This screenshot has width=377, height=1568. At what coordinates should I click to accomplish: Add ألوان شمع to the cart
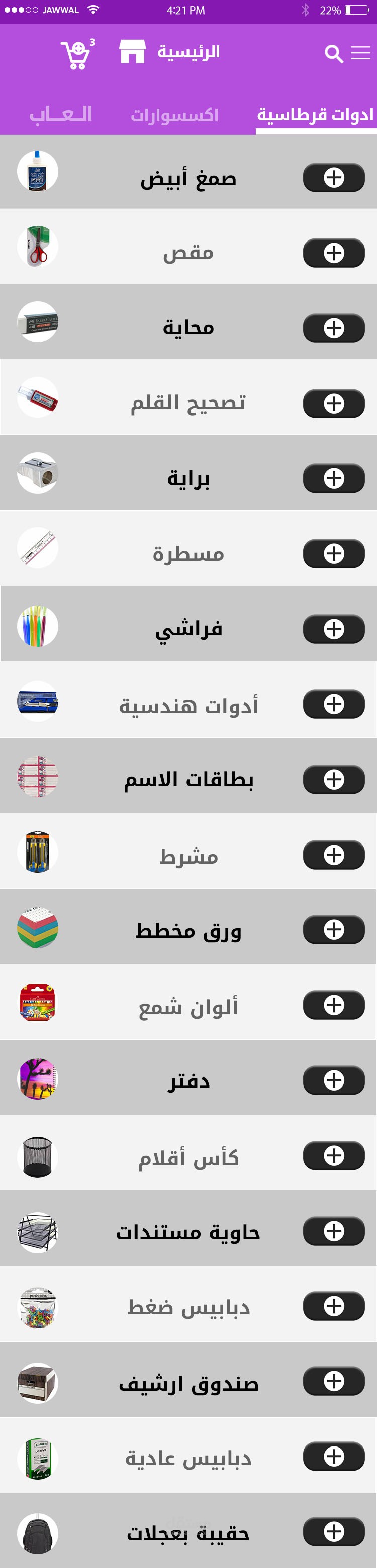[x=334, y=1005]
